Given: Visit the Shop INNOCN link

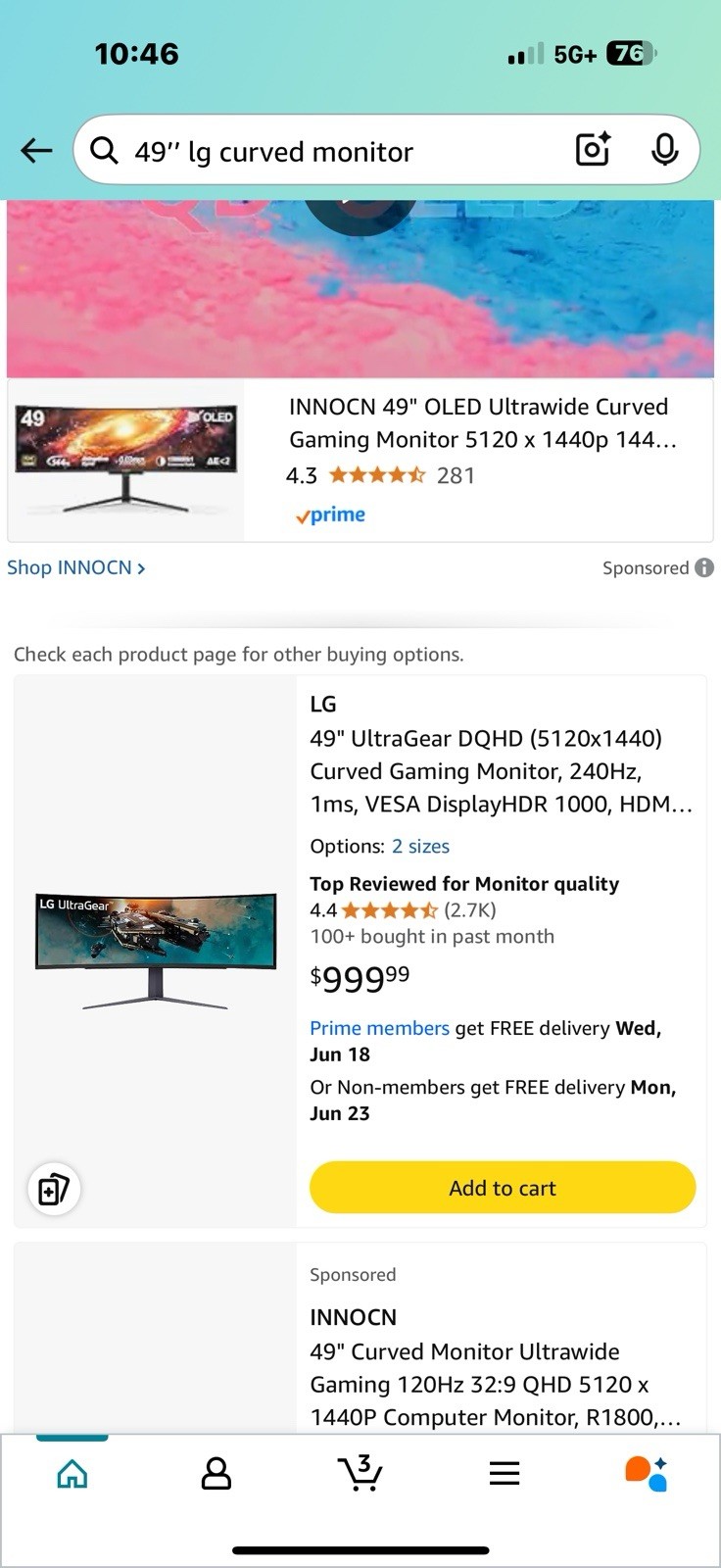Looking at the screenshot, I should (76, 567).
